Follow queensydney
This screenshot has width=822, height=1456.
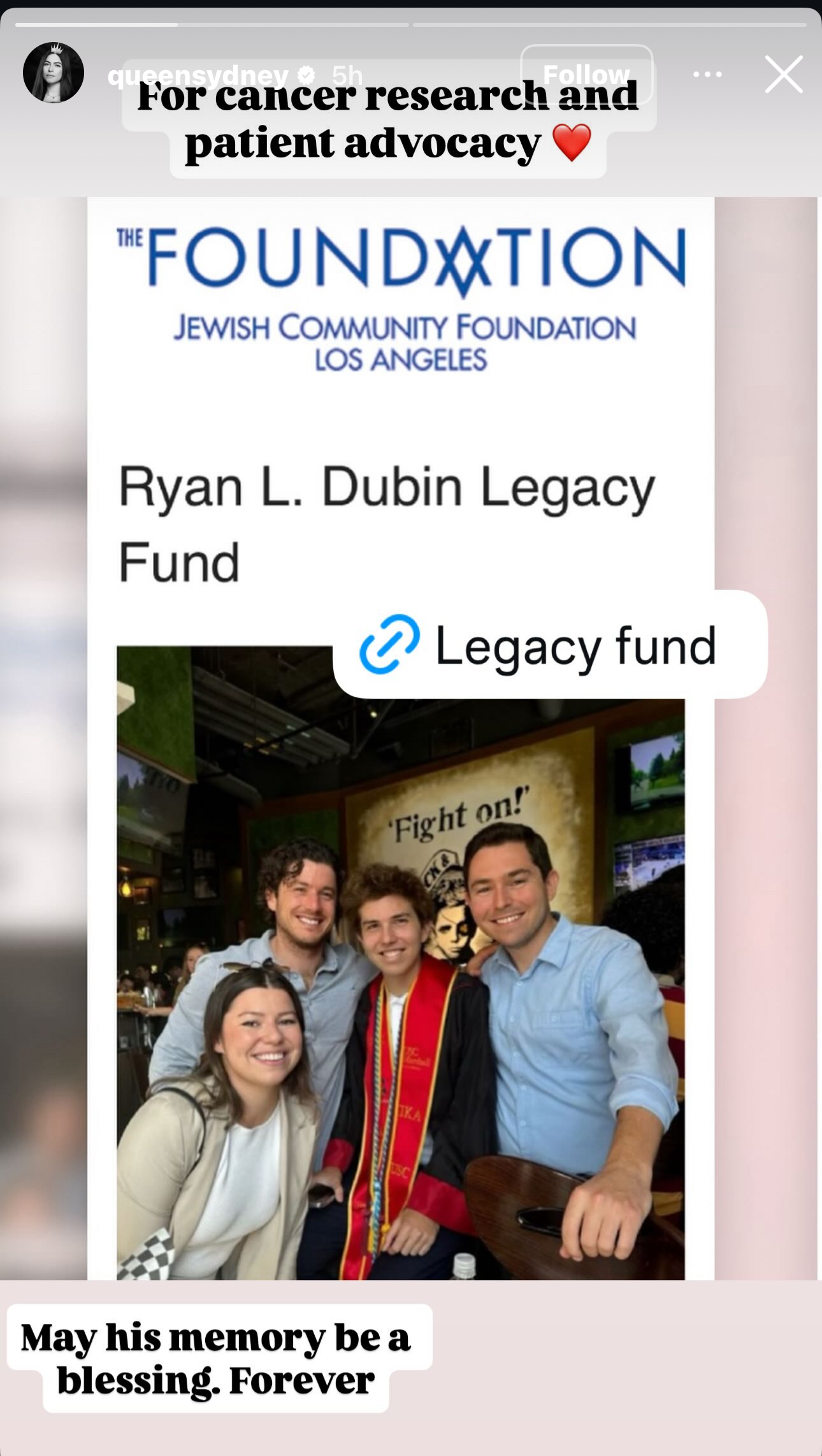pyautogui.click(x=587, y=75)
